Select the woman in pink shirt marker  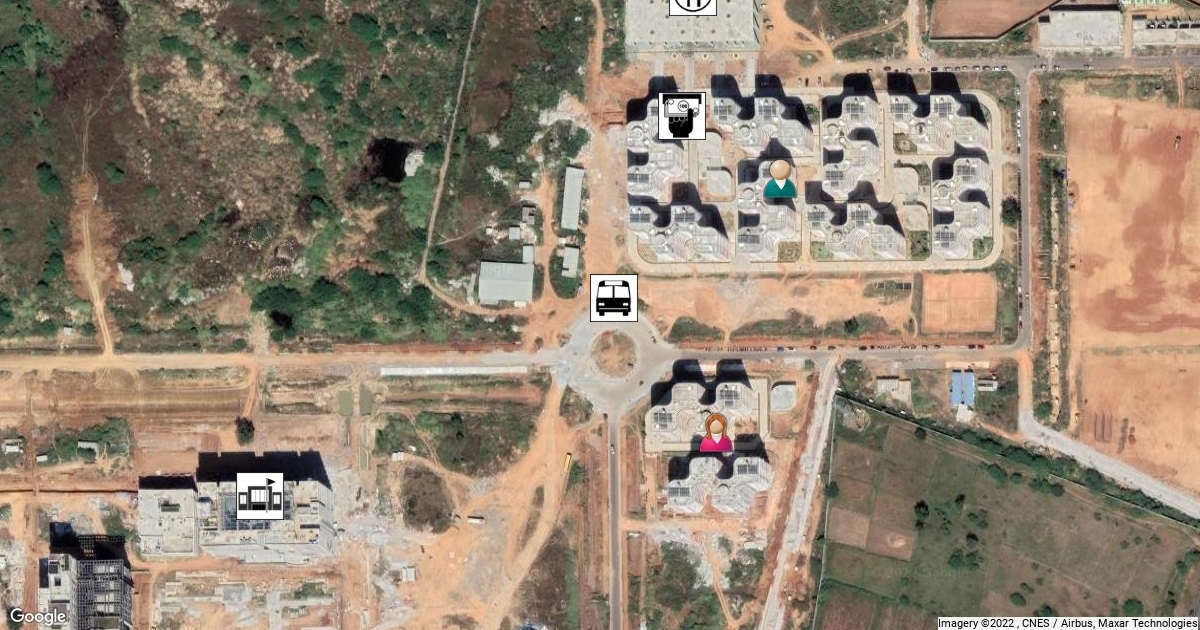715,432
